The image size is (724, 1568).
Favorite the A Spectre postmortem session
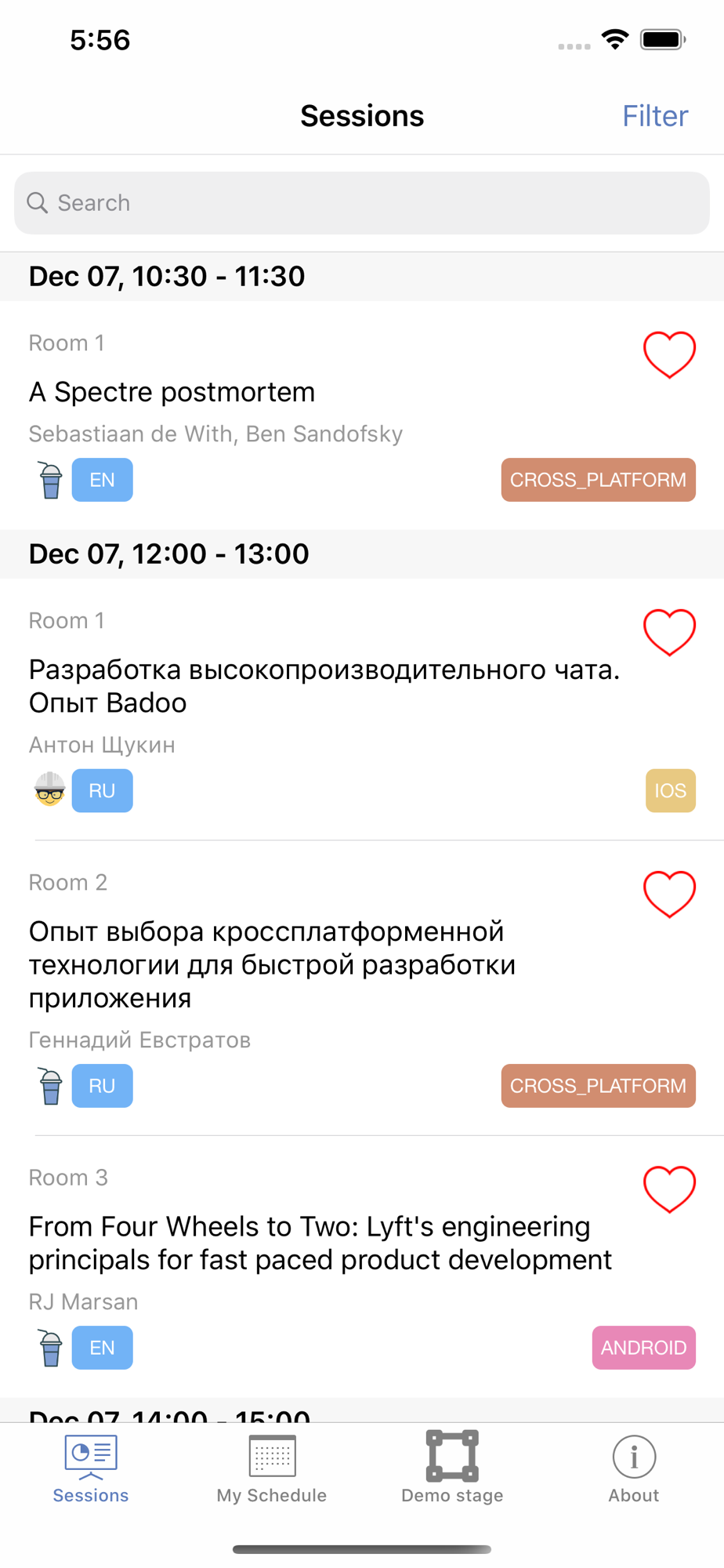coord(669,354)
